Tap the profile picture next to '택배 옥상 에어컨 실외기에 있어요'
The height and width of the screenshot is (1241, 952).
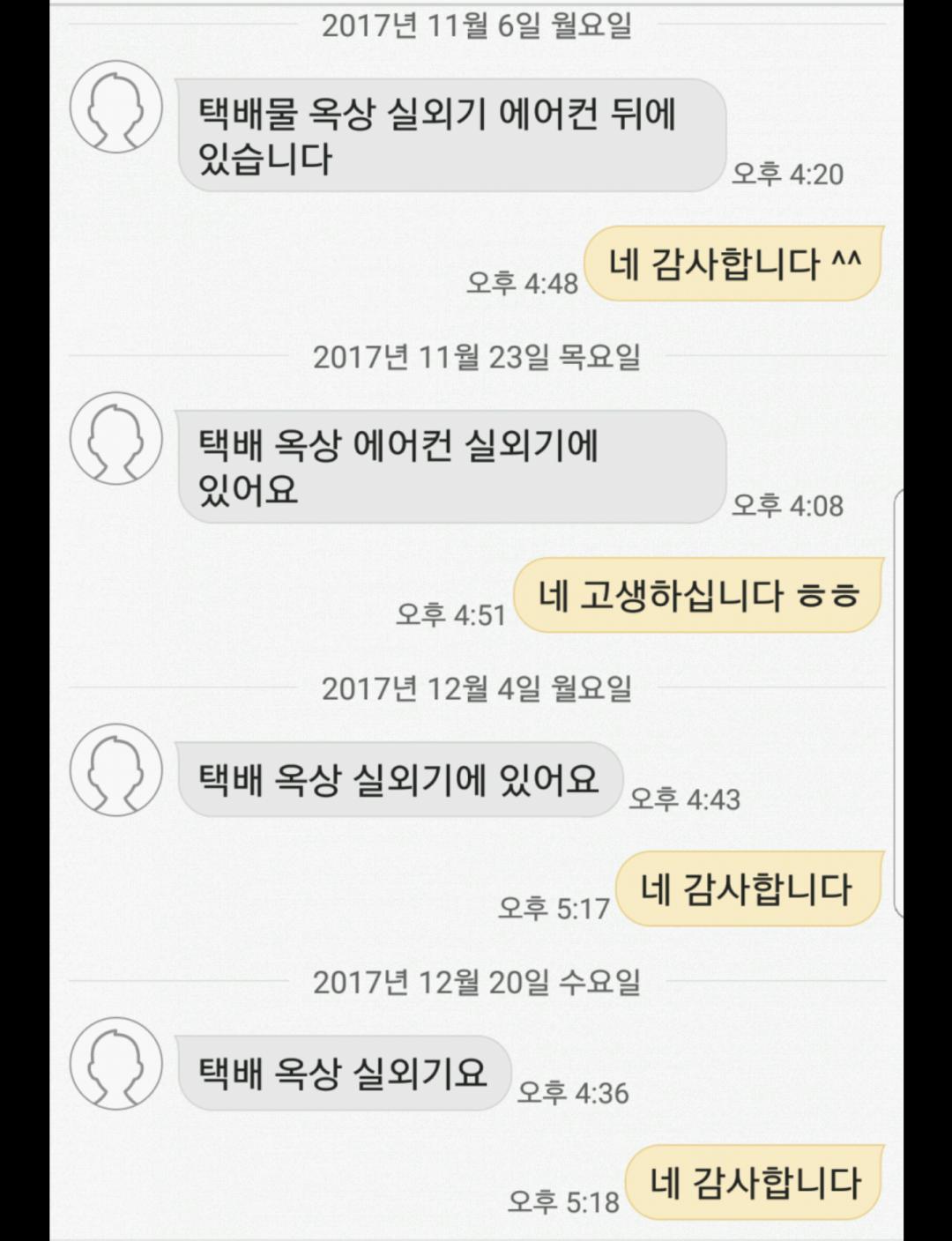115,438
